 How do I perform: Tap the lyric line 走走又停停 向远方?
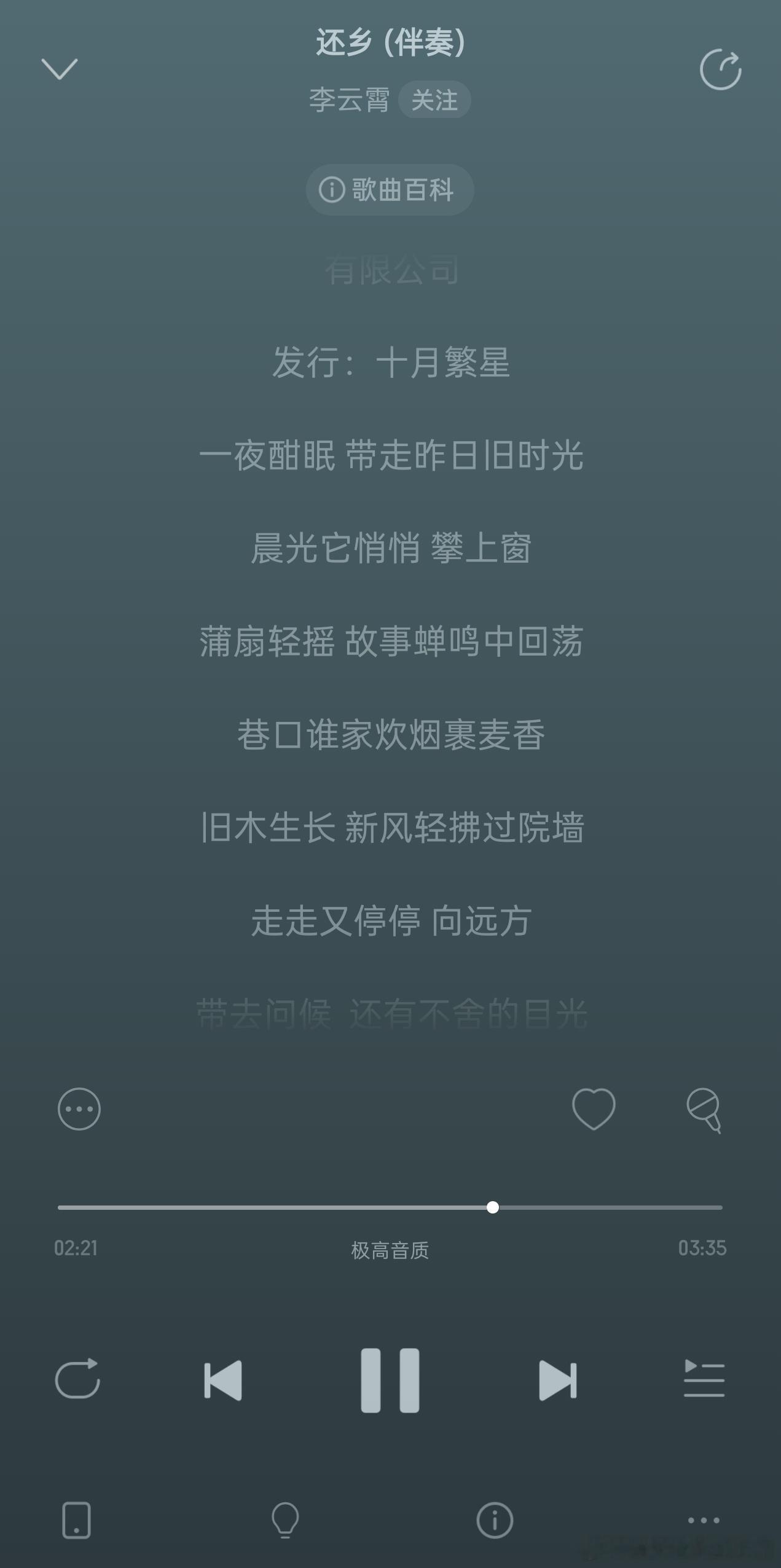(x=390, y=920)
